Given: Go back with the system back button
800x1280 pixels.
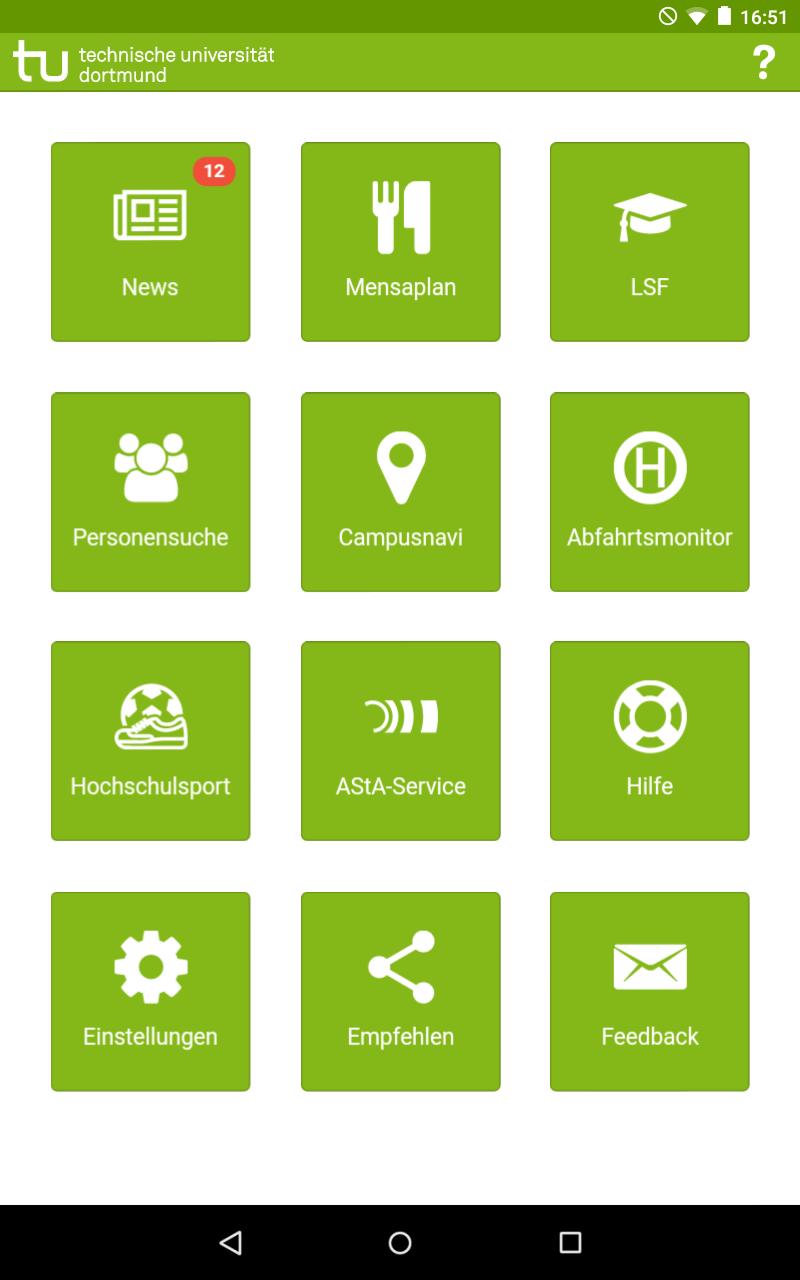Looking at the screenshot, I should (231, 1242).
